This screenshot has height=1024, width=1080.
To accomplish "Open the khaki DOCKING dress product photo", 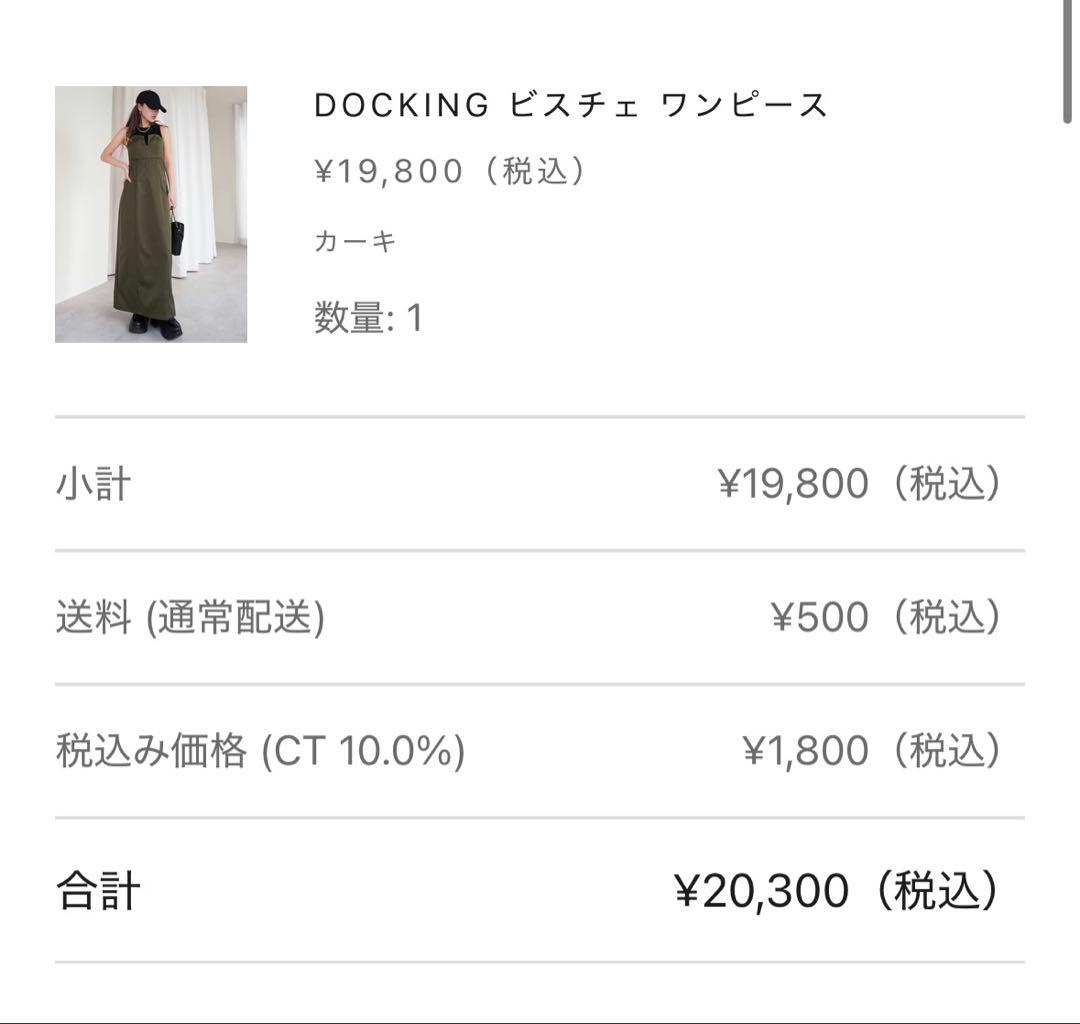I will click(x=151, y=214).
